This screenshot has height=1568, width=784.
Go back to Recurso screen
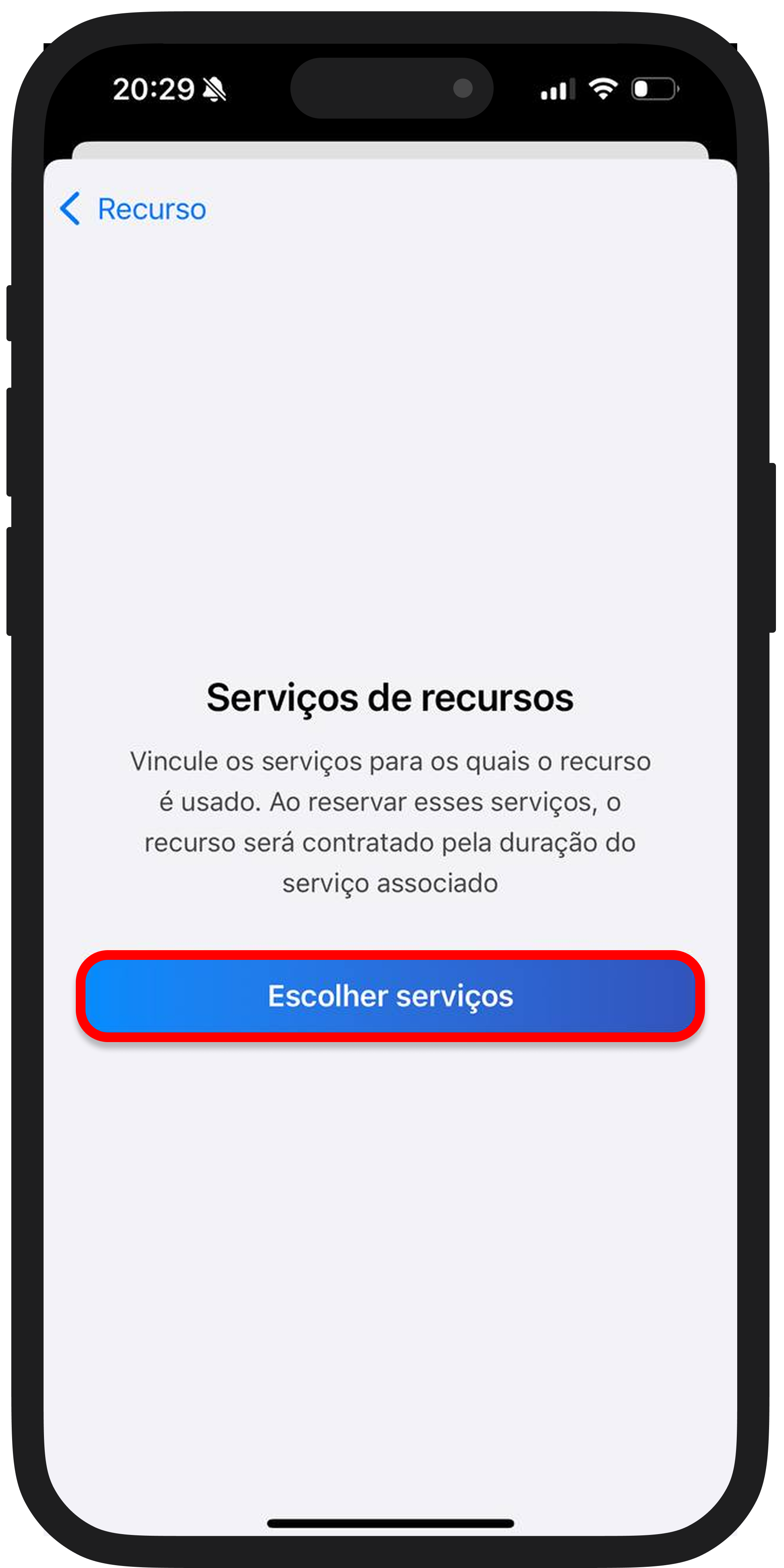133,209
